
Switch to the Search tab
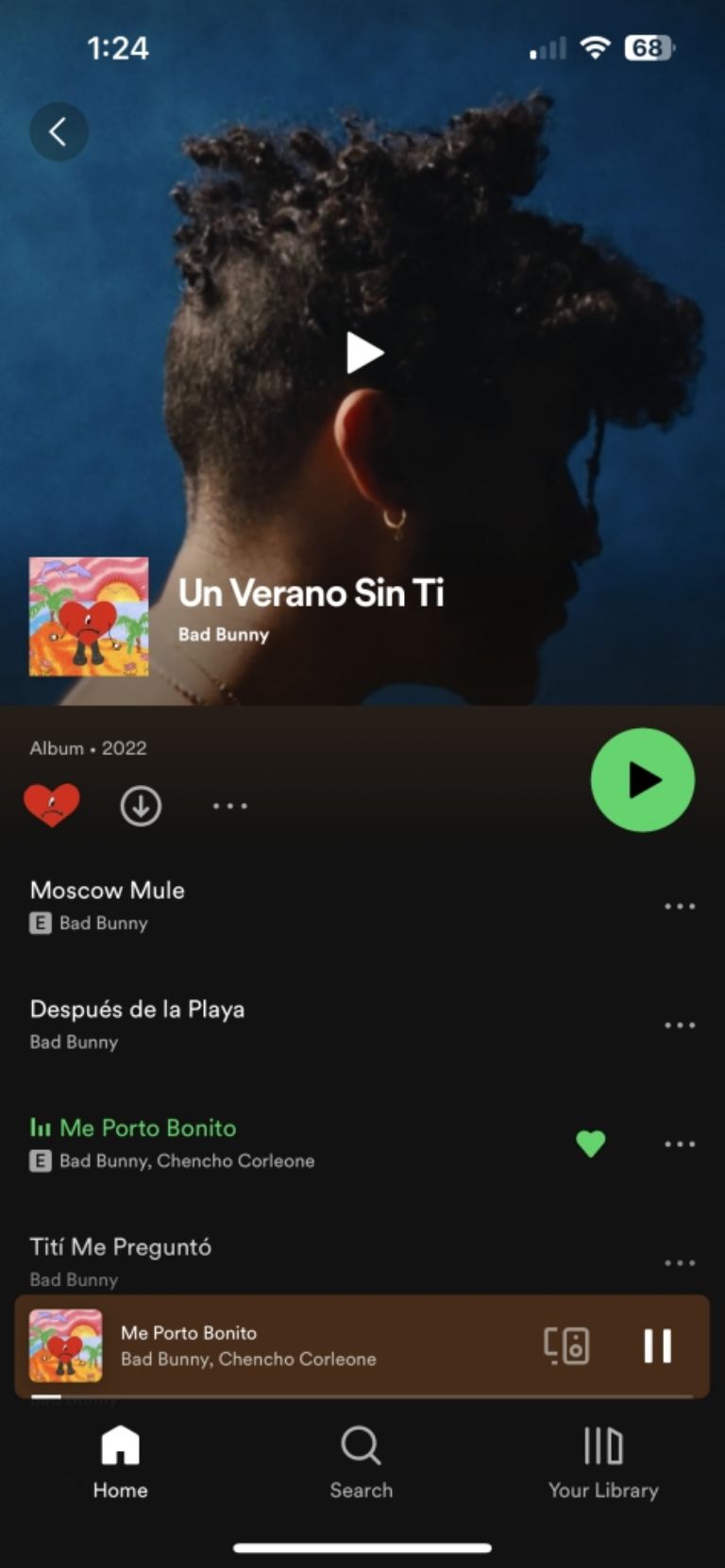click(x=362, y=1461)
